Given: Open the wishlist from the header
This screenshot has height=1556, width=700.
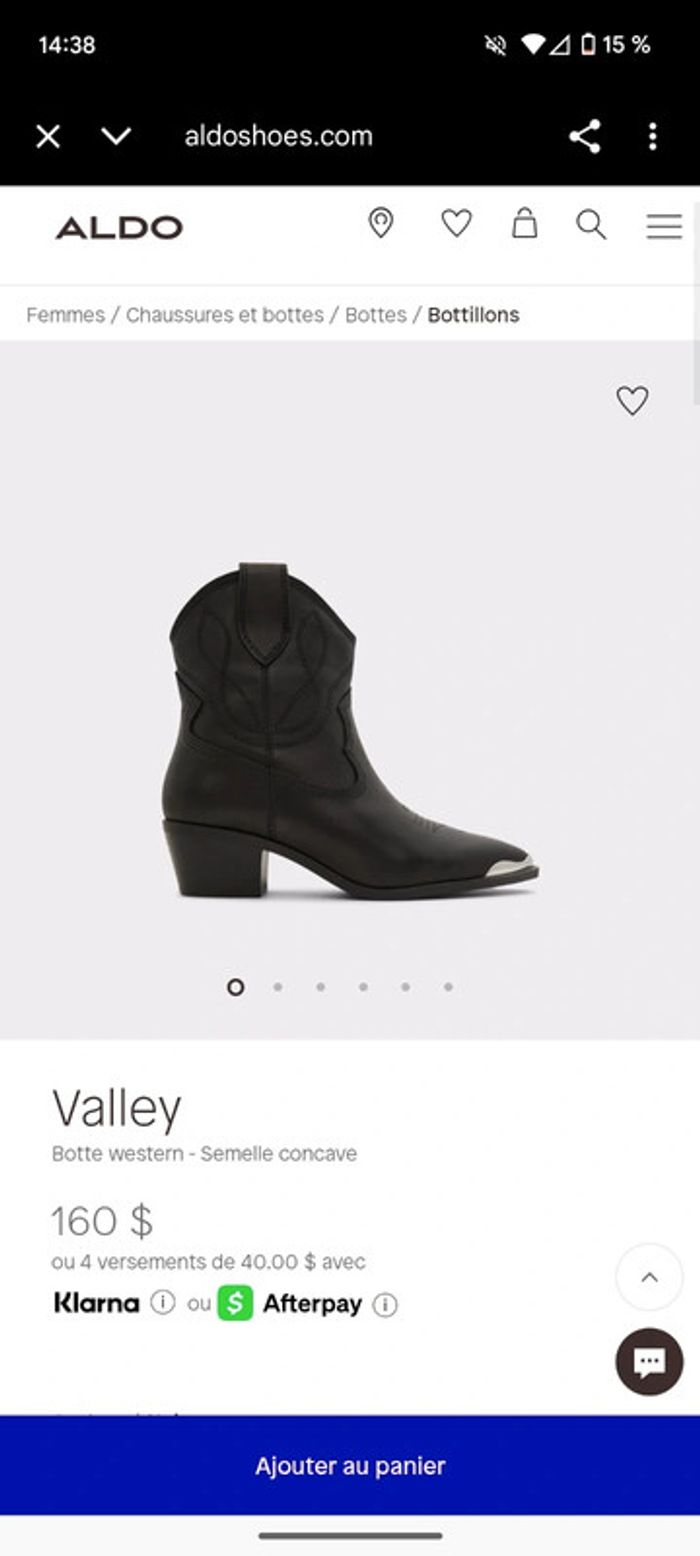Looking at the screenshot, I should click(x=456, y=223).
